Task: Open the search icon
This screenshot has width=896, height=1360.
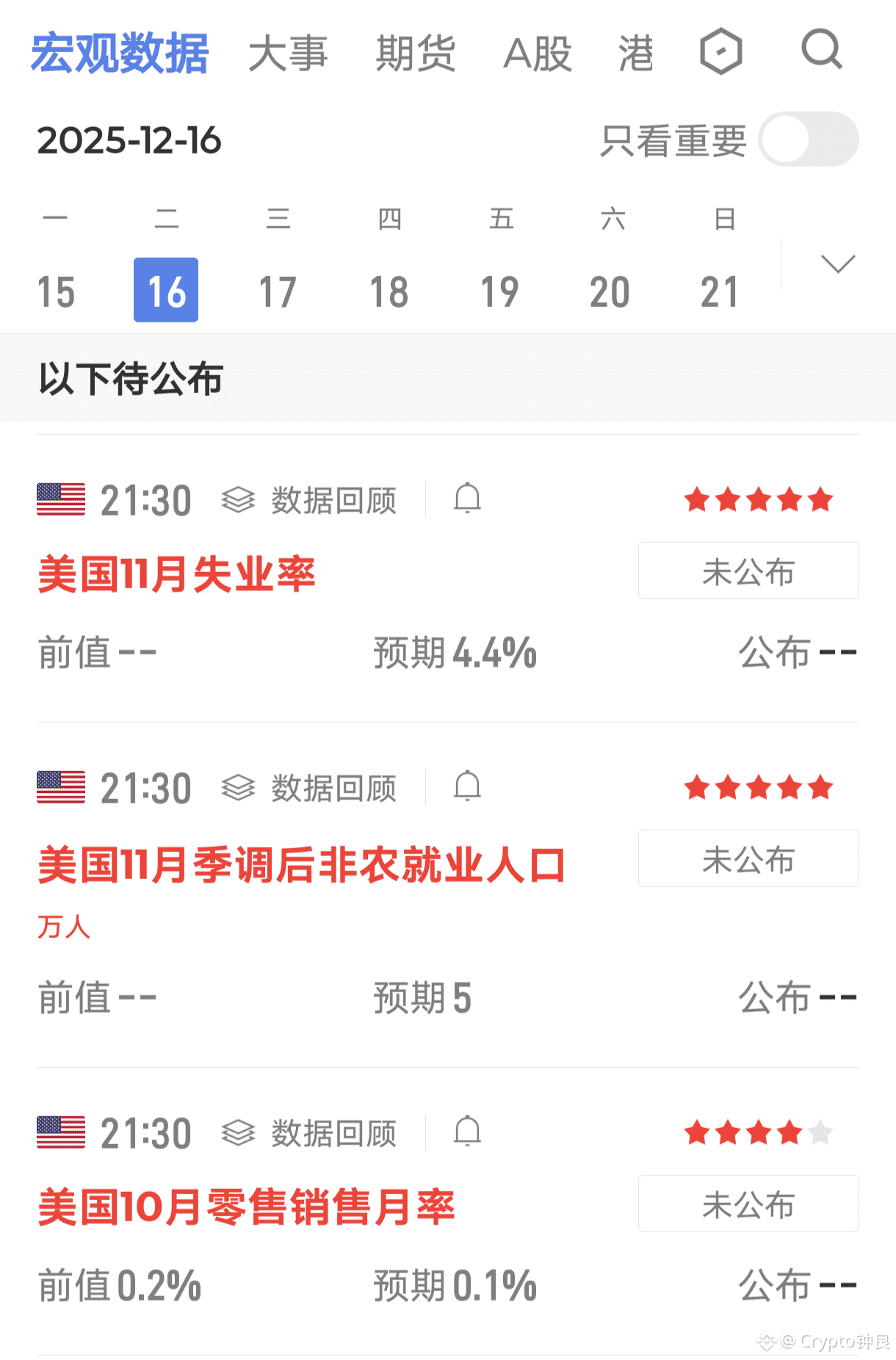Action: pos(821,50)
